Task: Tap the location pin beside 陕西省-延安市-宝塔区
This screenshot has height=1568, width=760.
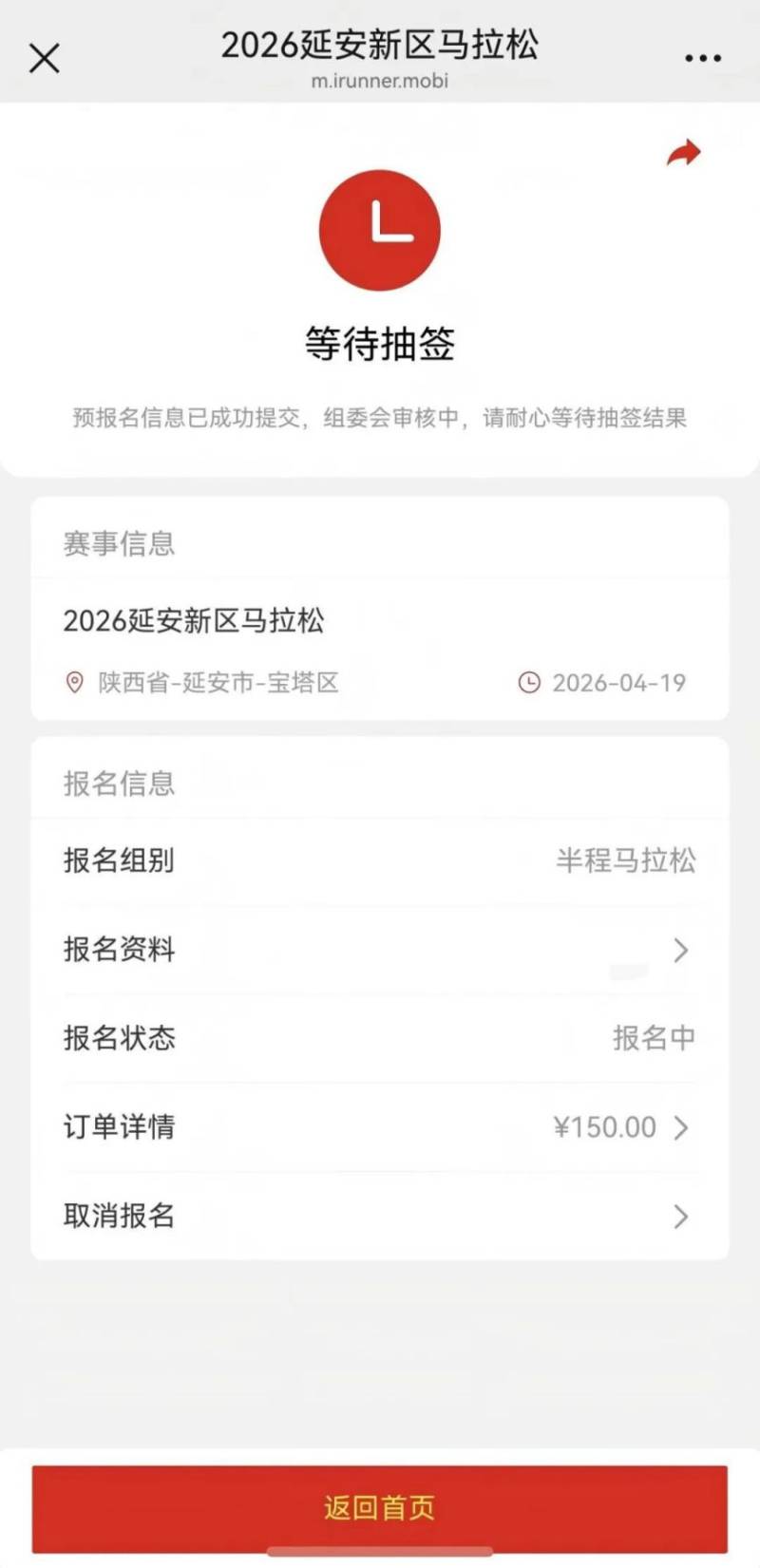Action: click(x=71, y=682)
